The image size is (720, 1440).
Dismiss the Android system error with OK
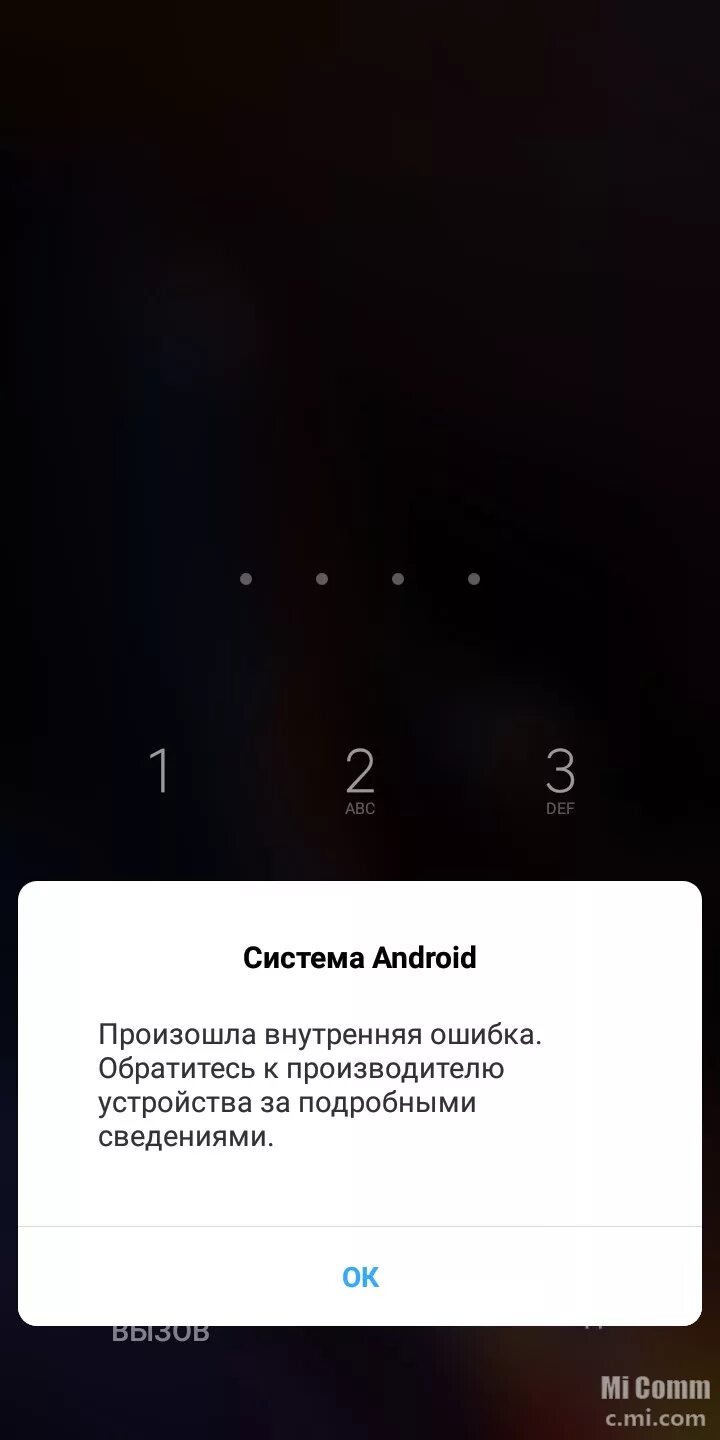360,1277
